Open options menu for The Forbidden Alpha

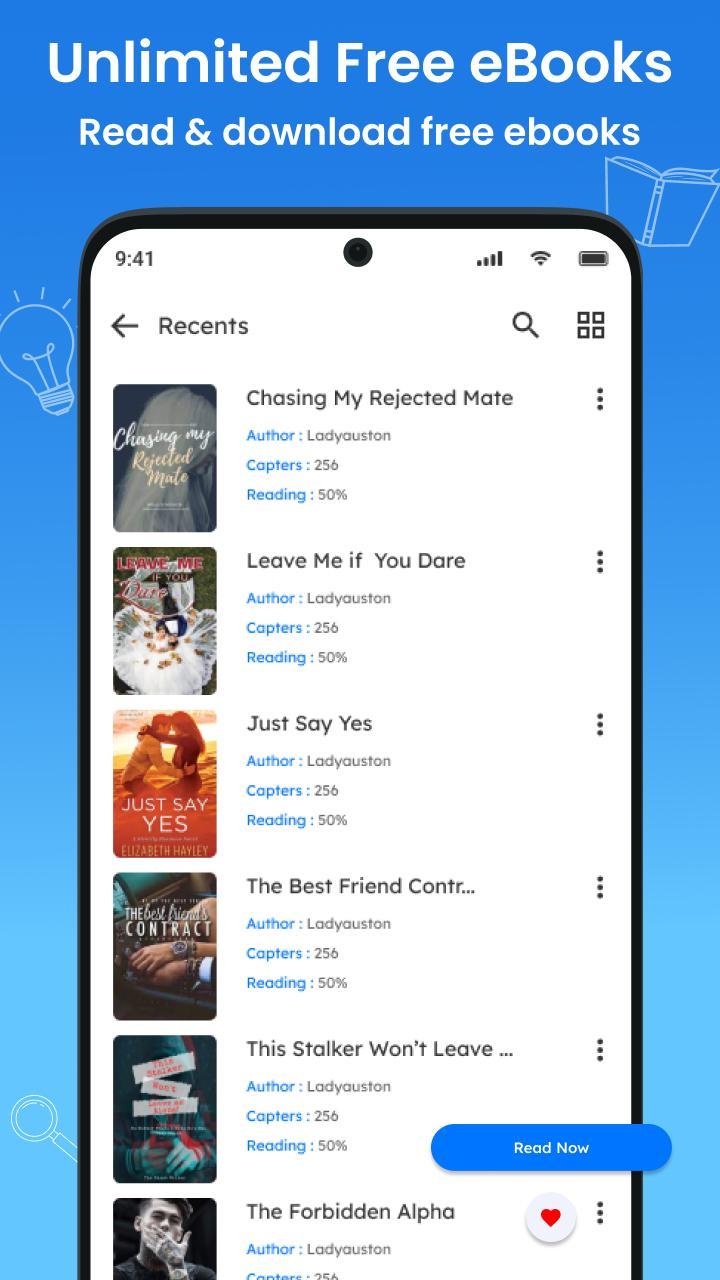click(599, 1213)
